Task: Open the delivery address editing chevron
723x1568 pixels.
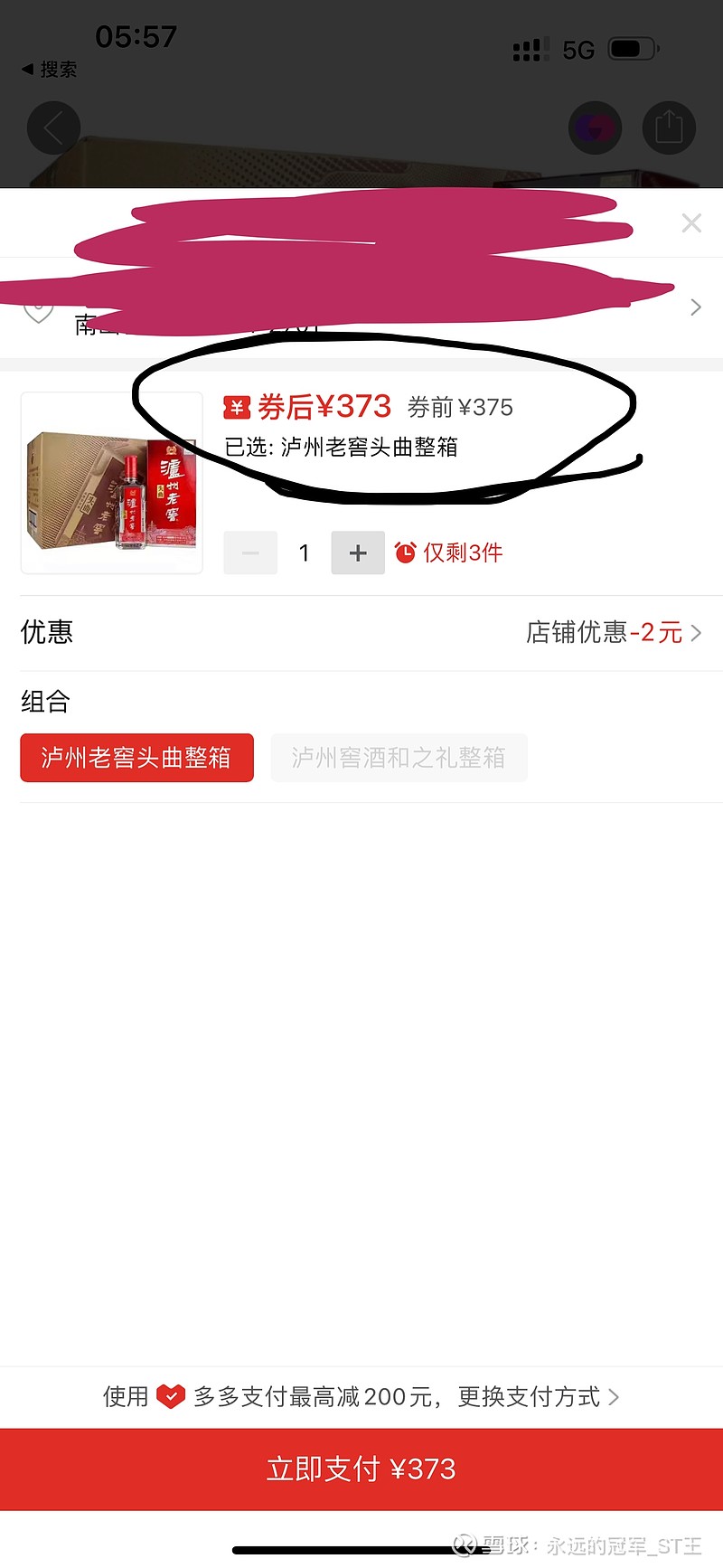Action: 695,307
